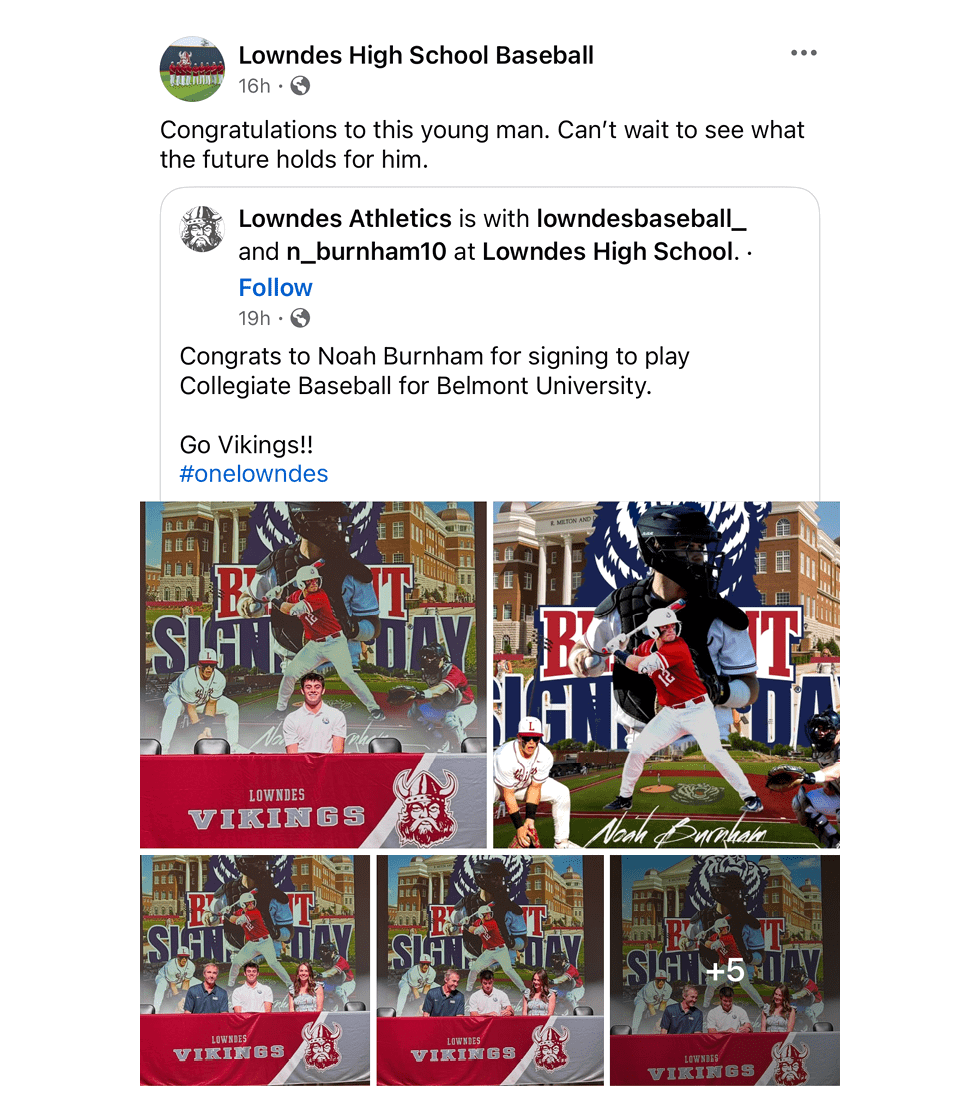This screenshot has height=1115, width=980.
Task: Open Lowndes High School Baseball profile picture
Action: click(192, 70)
